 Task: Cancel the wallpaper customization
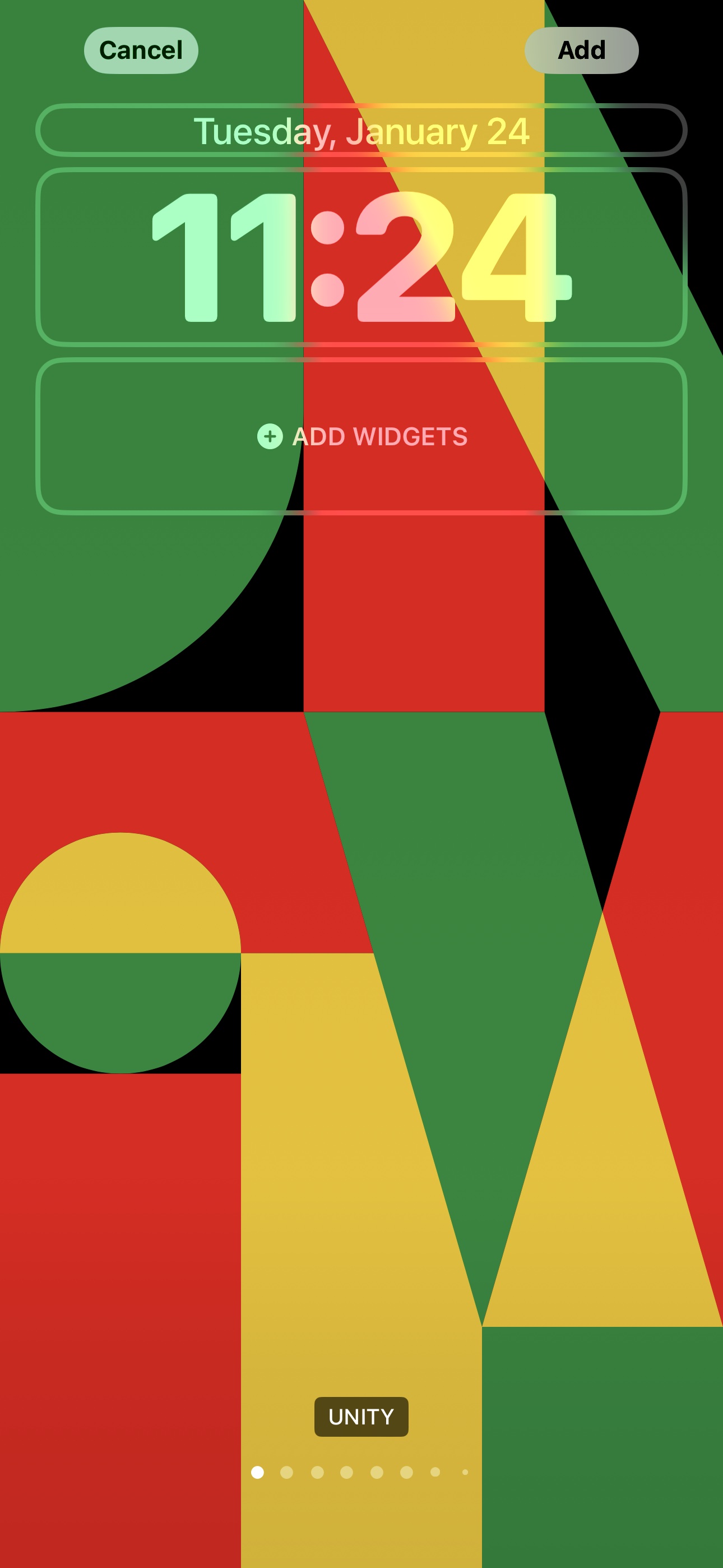141,50
